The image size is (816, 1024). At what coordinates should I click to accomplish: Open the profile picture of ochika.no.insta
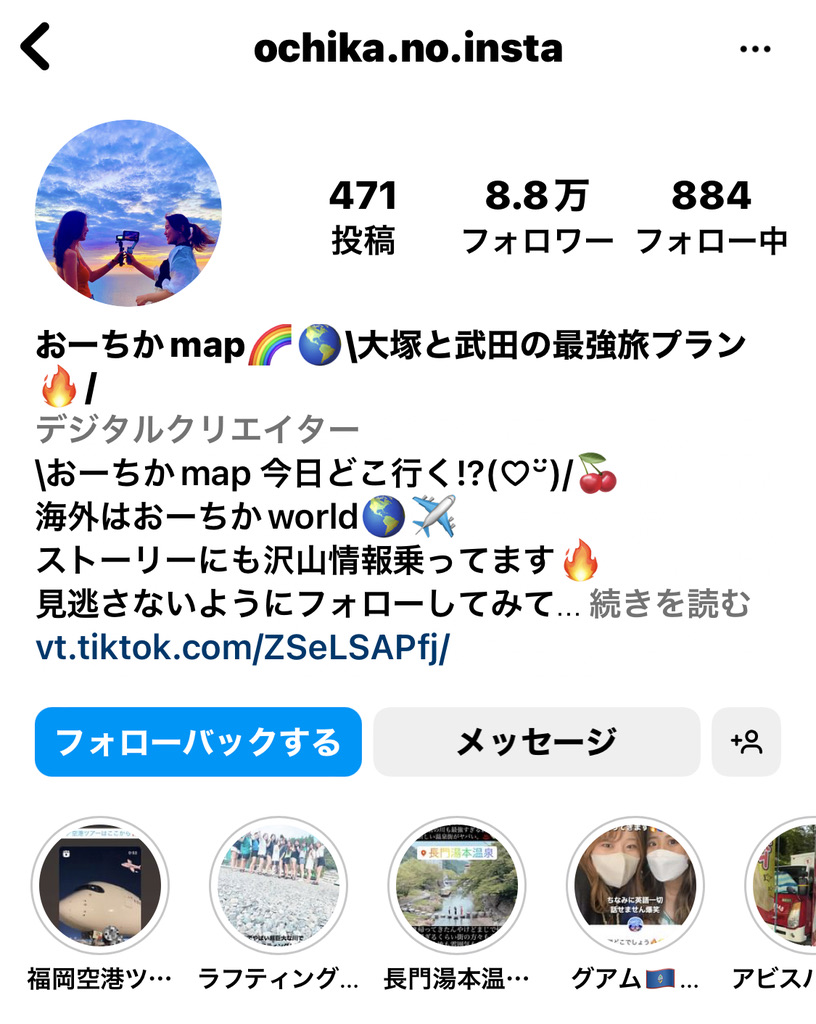click(x=128, y=213)
